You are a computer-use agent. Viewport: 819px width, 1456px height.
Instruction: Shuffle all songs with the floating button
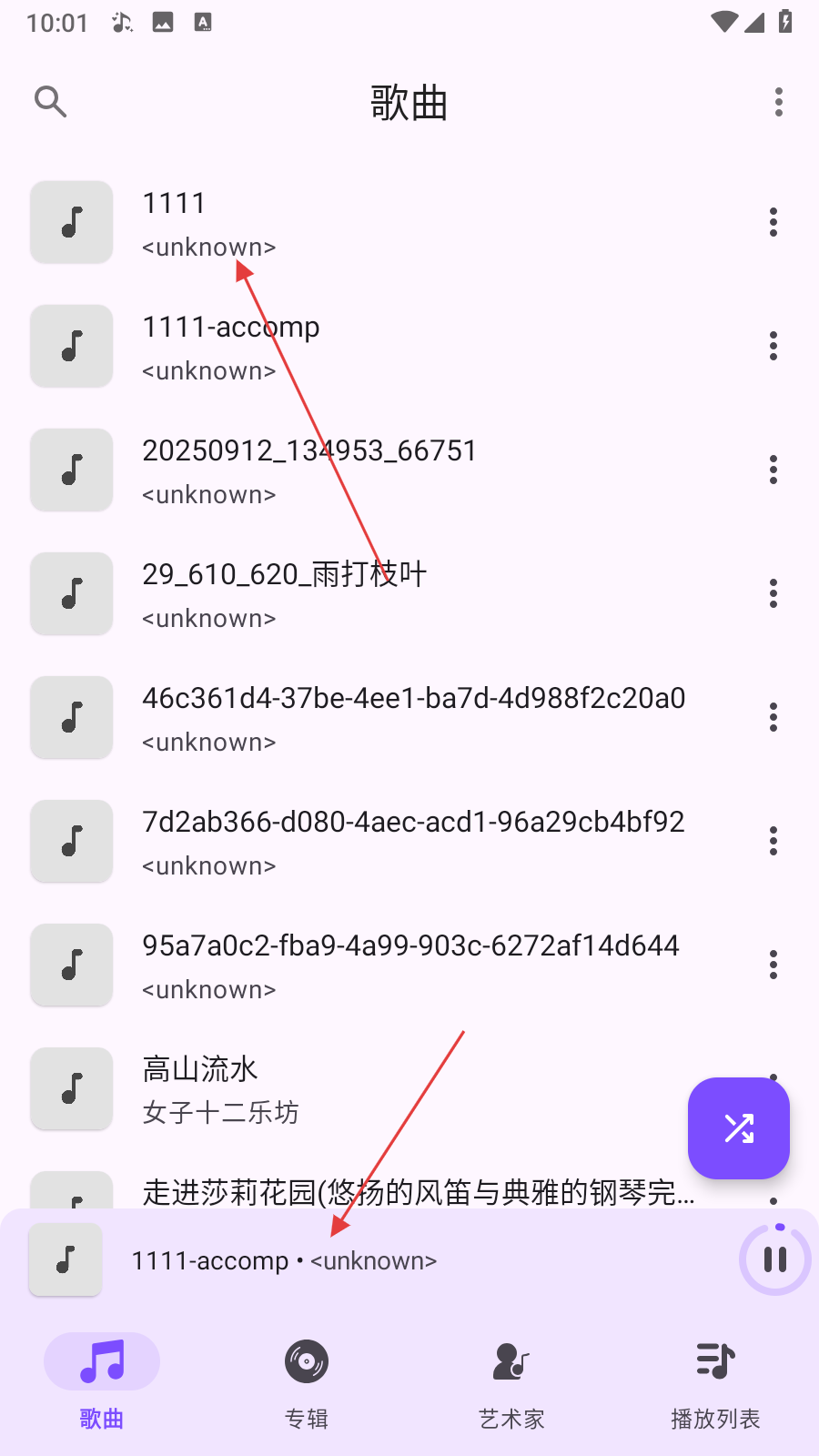(x=738, y=1128)
